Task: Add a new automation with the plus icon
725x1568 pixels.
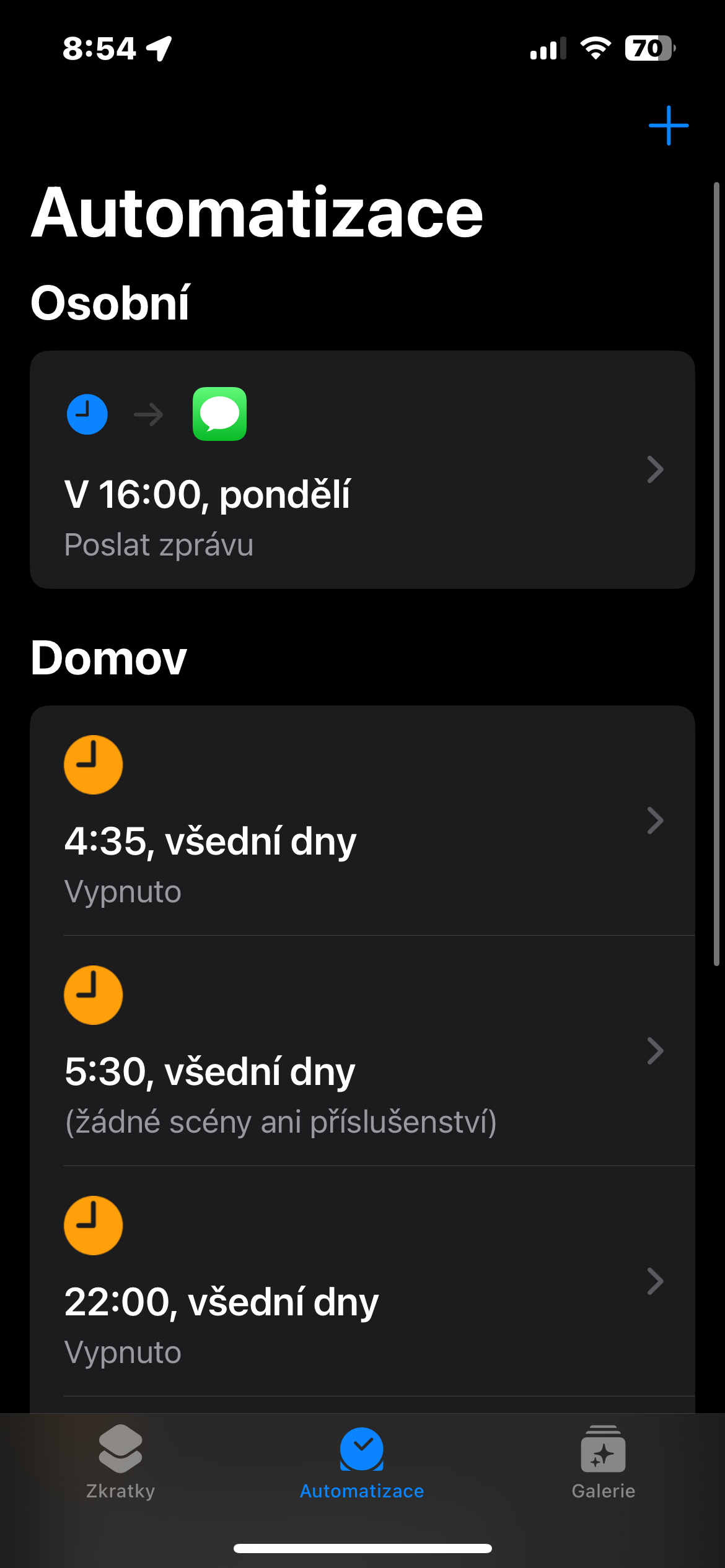Action: click(x=668, y=125)
